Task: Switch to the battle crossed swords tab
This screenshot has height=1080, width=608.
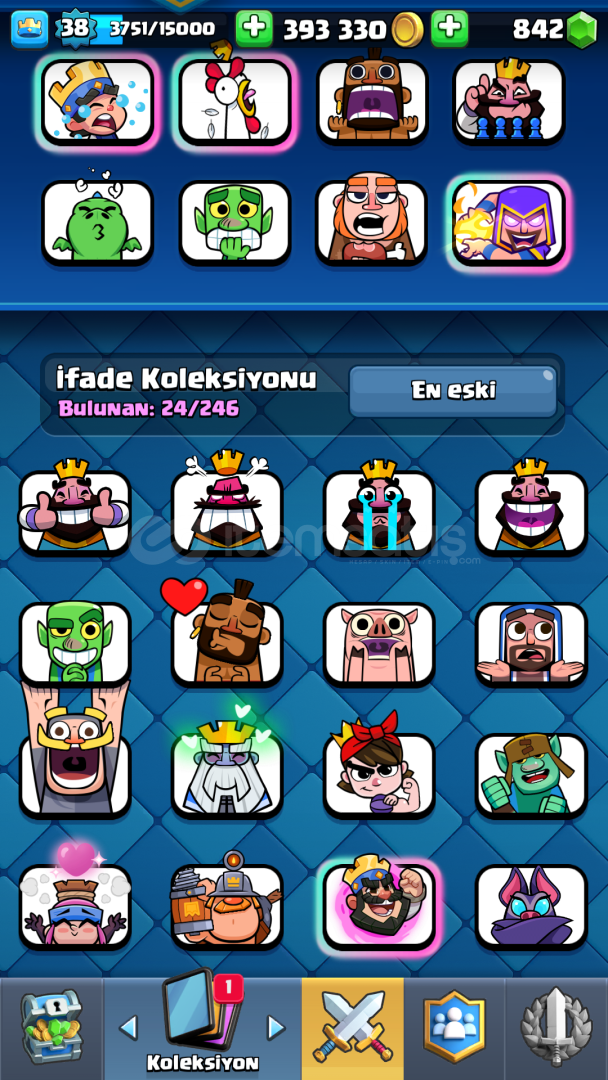Action: click(353, 1028)
